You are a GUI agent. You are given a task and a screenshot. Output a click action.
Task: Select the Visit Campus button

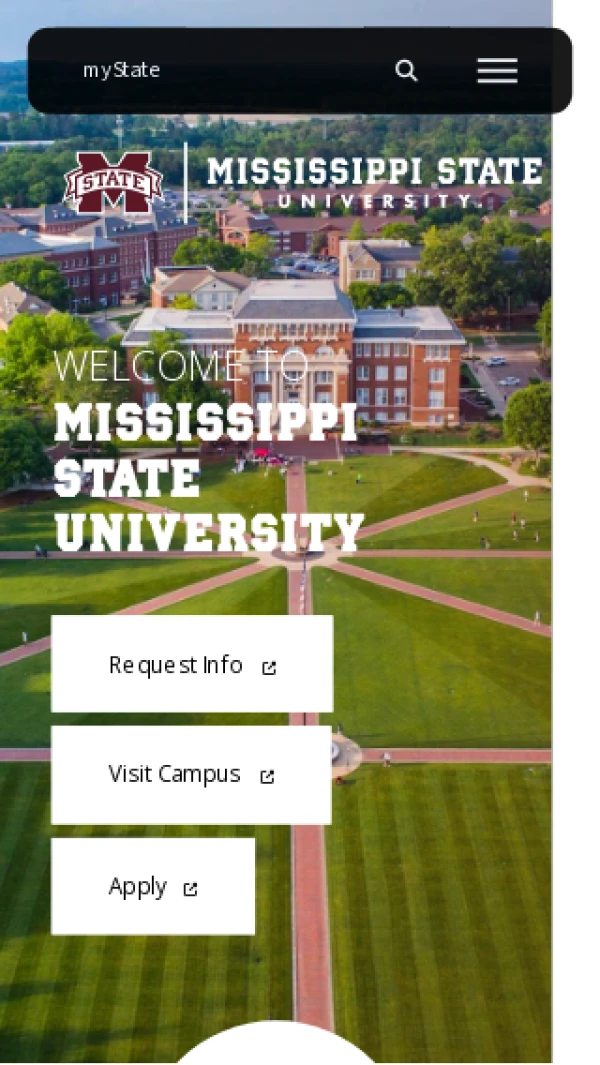coord(191,775)
